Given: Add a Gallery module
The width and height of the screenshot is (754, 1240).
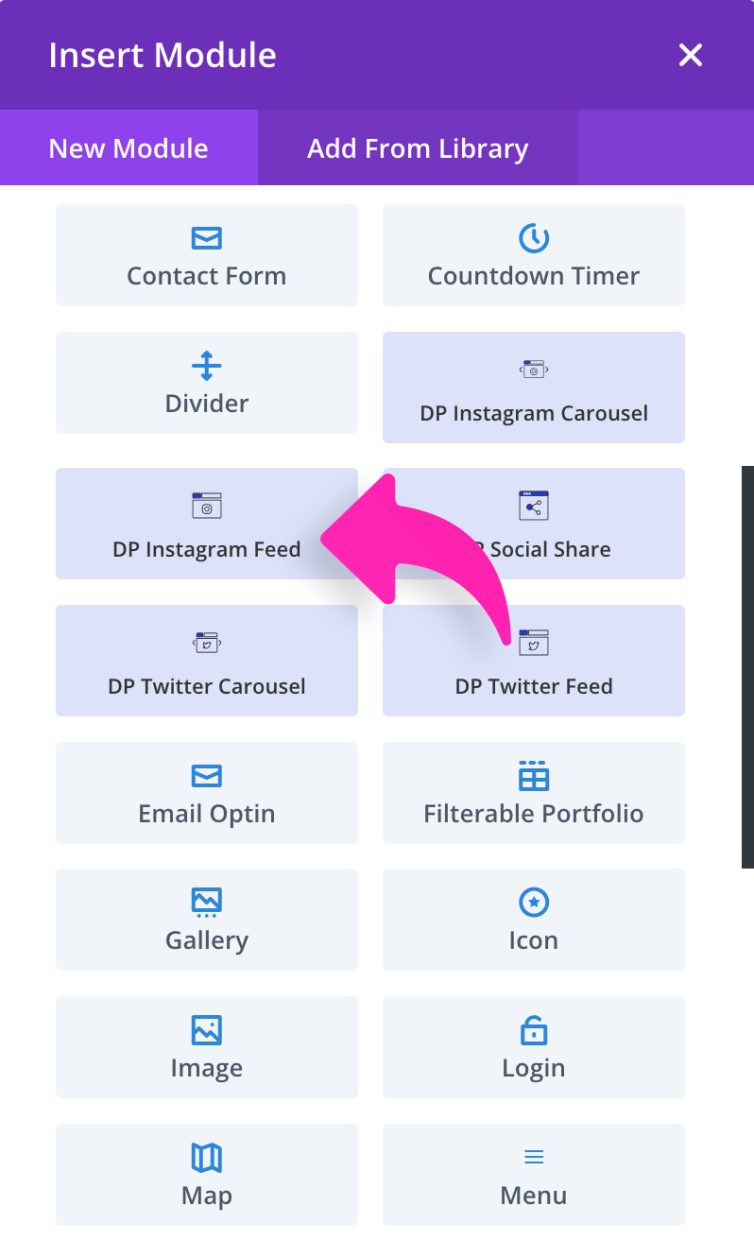Looking at the screenshot, I should coord(206,920).
